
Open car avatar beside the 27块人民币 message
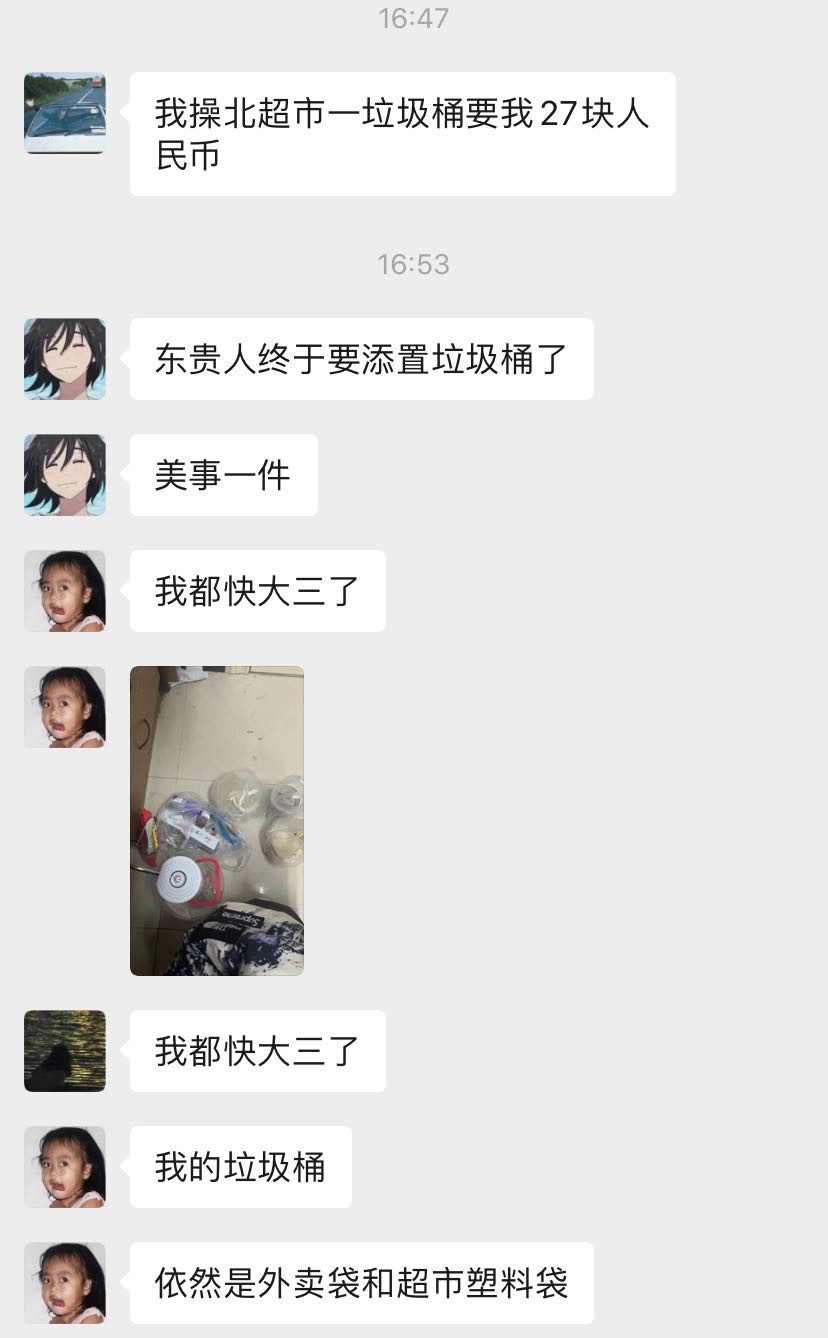coord(65,113)
